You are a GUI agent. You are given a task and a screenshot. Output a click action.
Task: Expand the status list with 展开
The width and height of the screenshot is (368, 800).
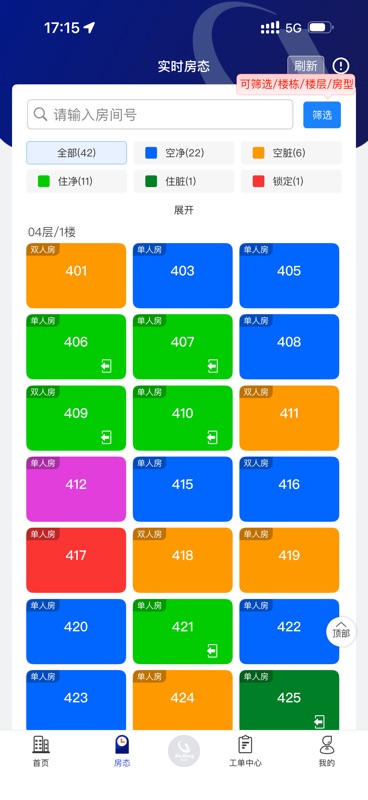(x=184, y=210)
